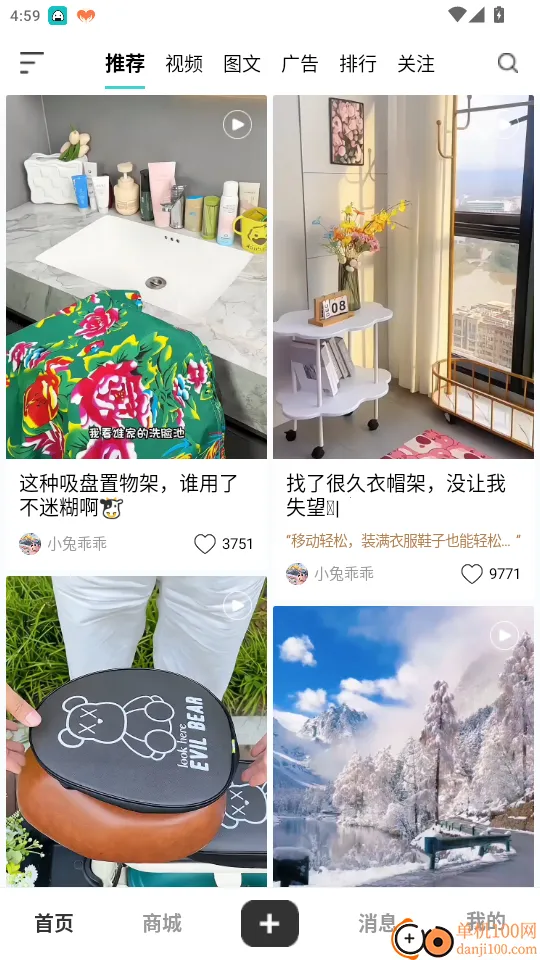
Task: Go to the 商城 tab
Action: pos(162,923)
